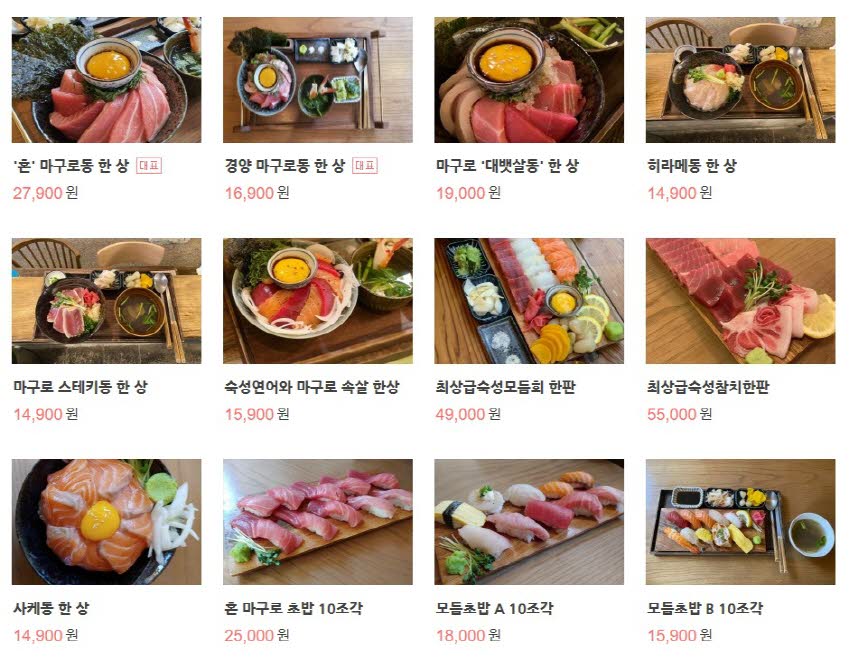This screenshot has height=668, width=850.
Task: View the 경양 마구로동 한 상 card
Action: [317, 80]
